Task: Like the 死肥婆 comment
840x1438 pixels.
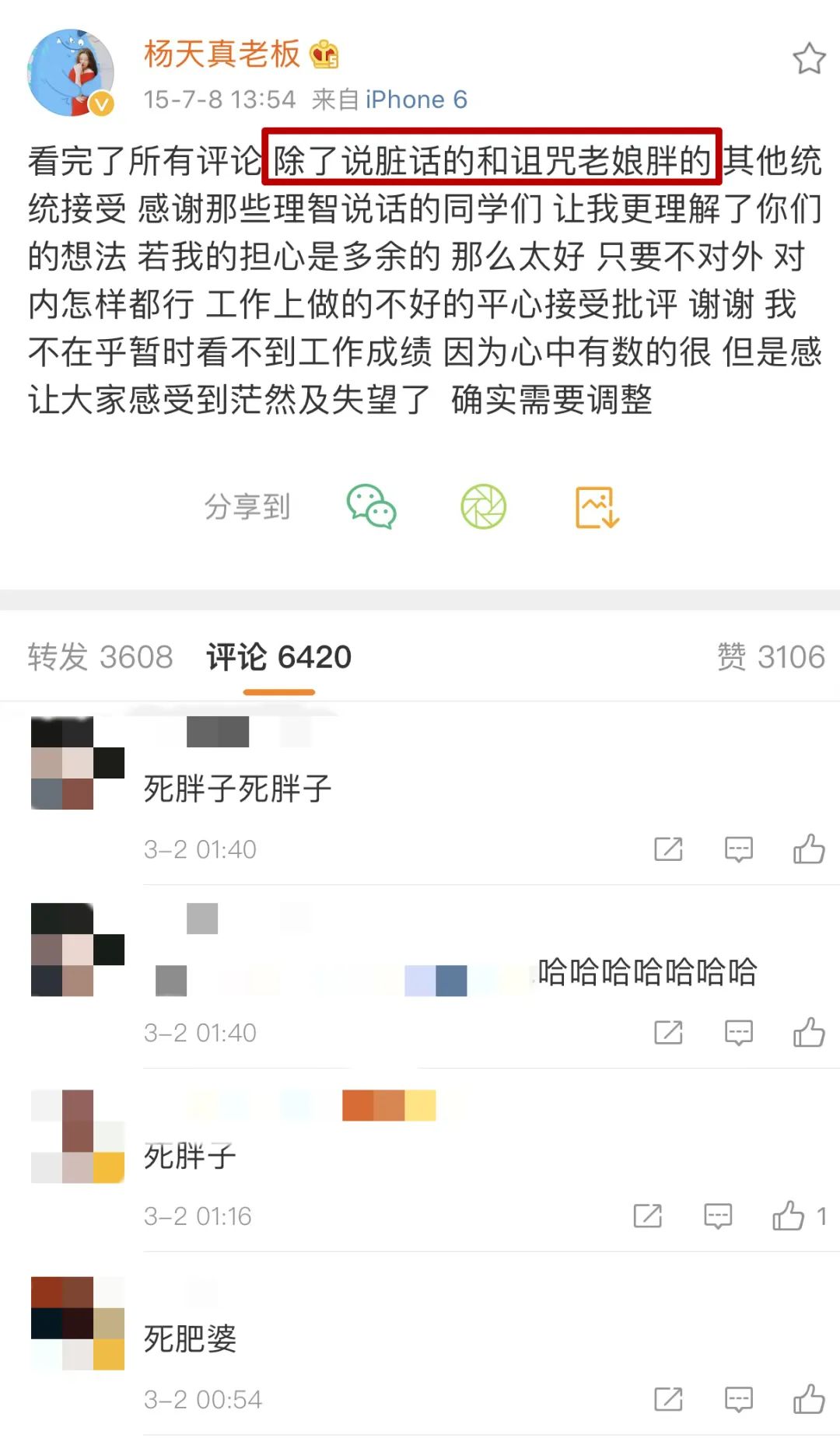Action: pos(809,1400)
